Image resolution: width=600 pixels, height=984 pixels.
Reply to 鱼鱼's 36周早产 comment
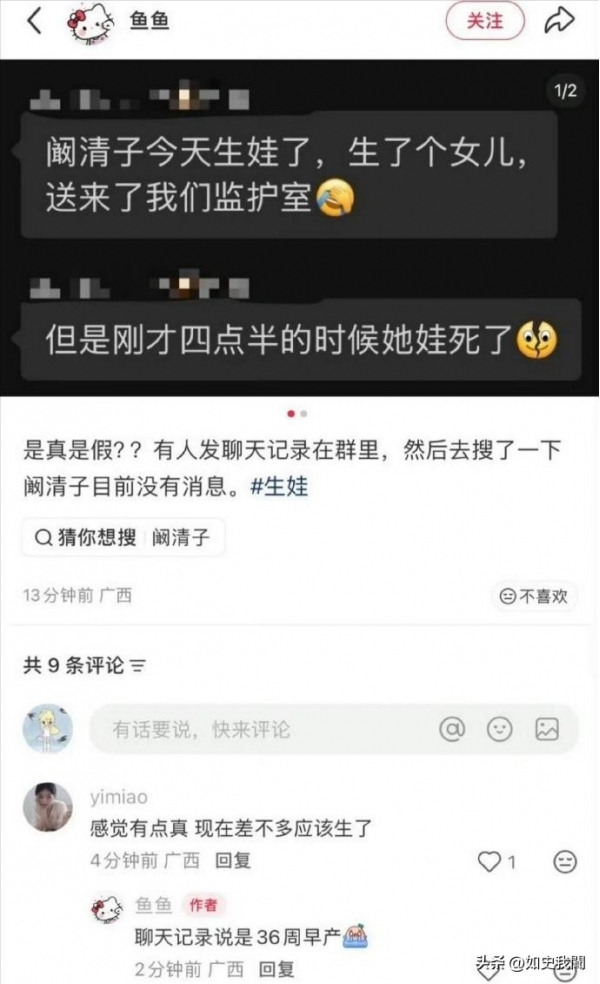[x=277, y=968]
